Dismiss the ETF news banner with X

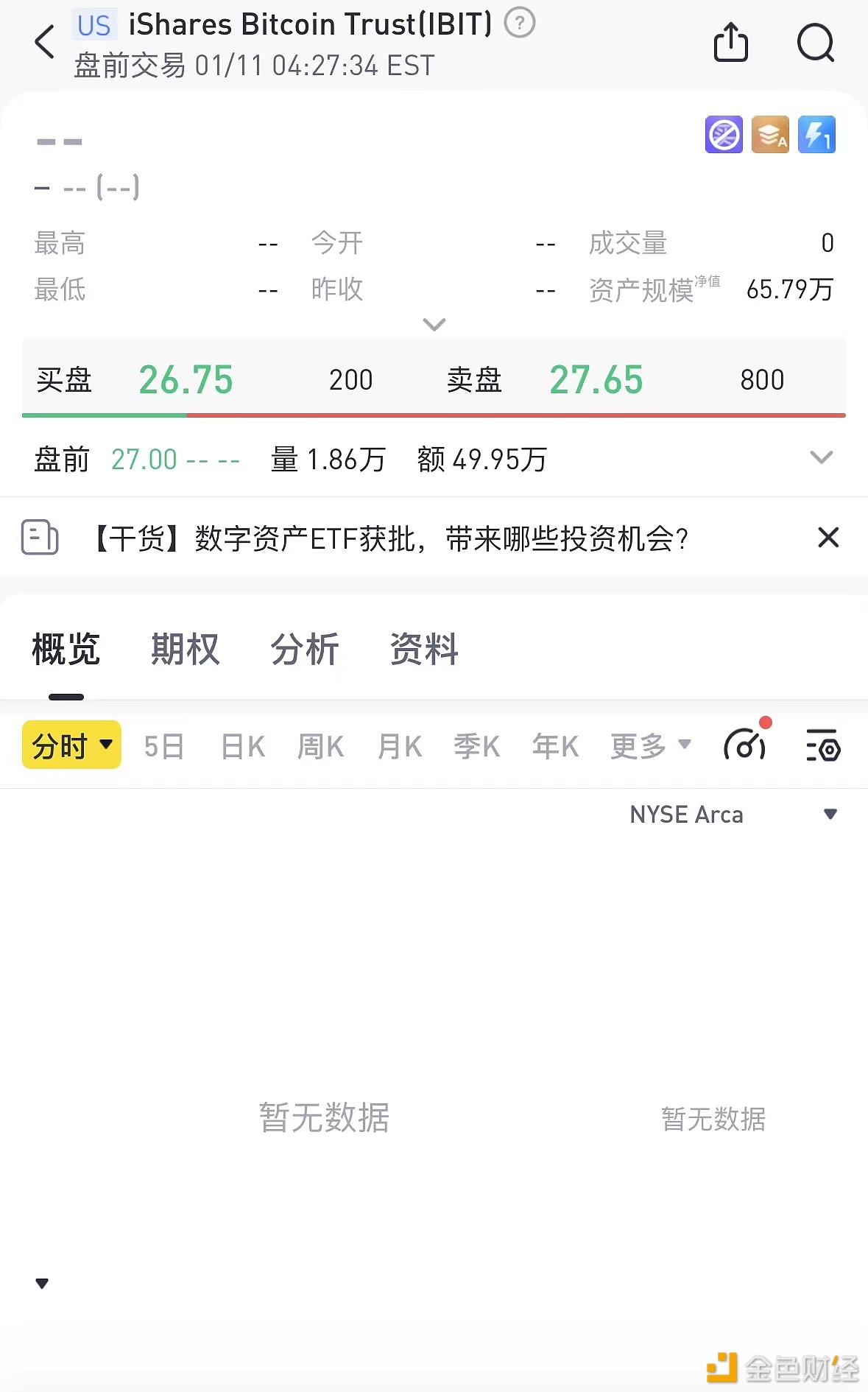click(x=828, y=538)
